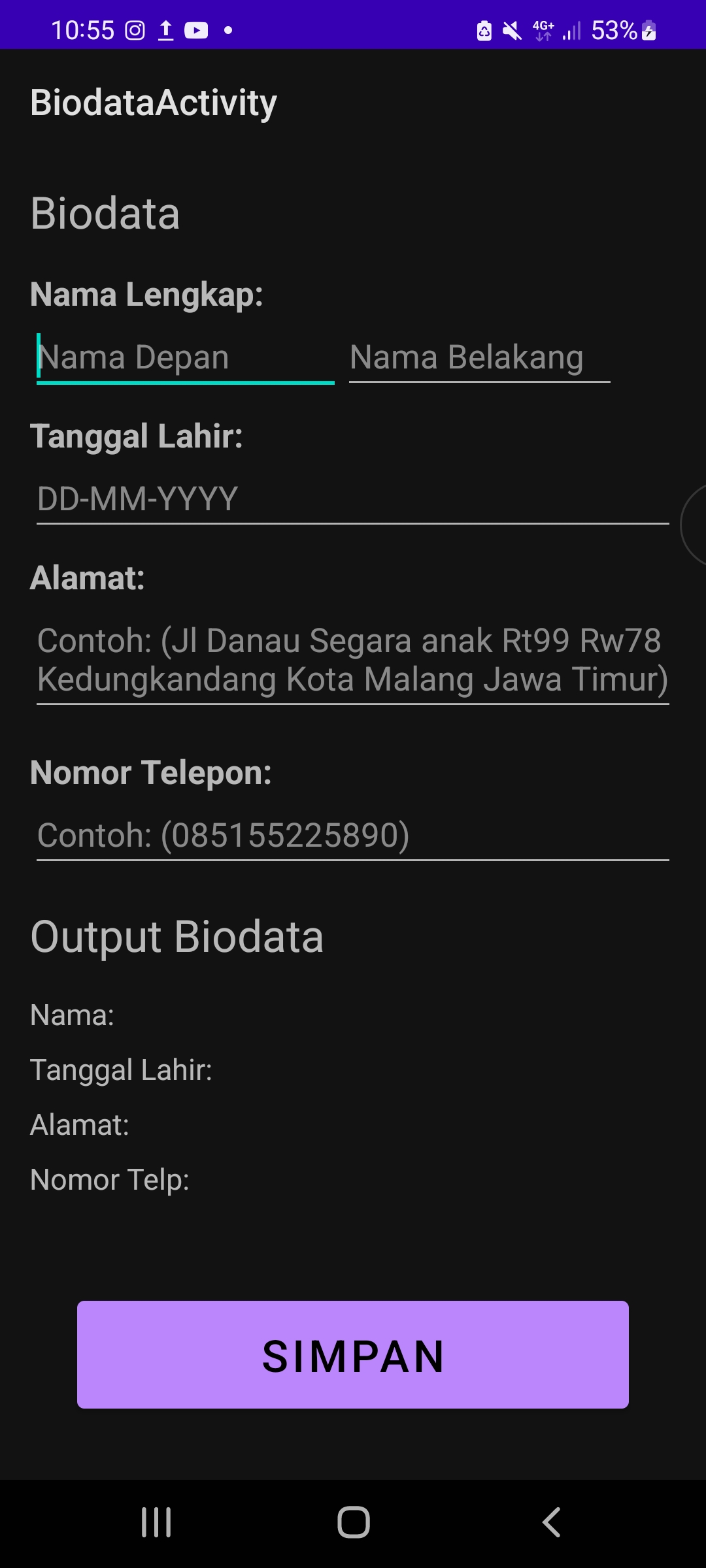This screenshot has height=1568, width=706.
Task: Tap the battery percentage indicator
Action: 613,29
